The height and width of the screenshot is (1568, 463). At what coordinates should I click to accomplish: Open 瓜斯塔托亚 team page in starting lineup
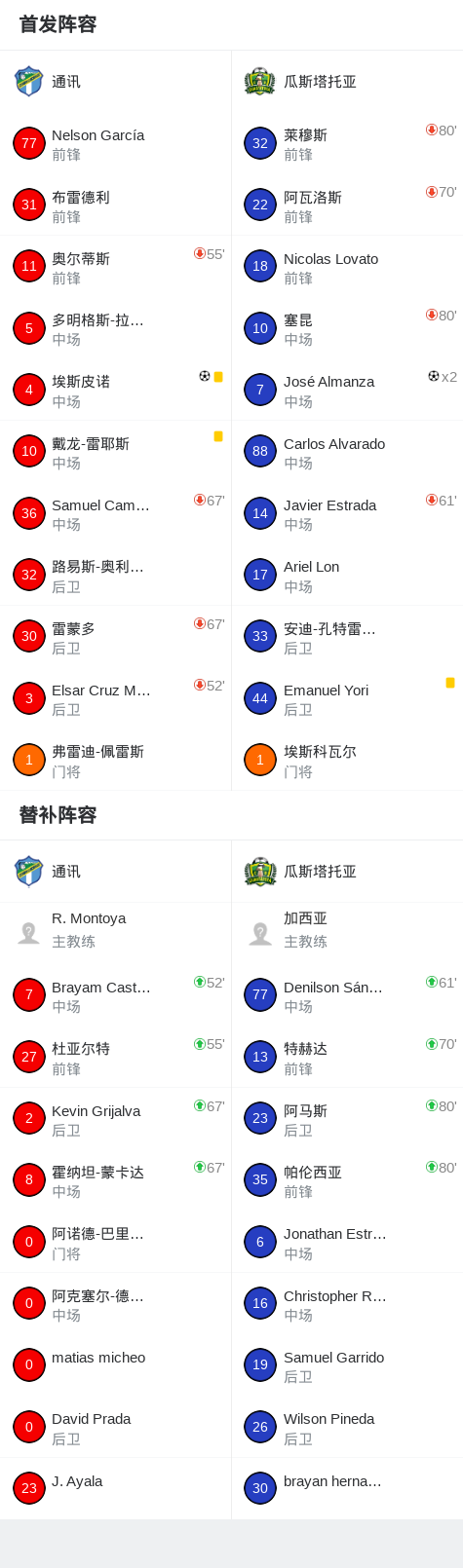(x=347, y=82)
